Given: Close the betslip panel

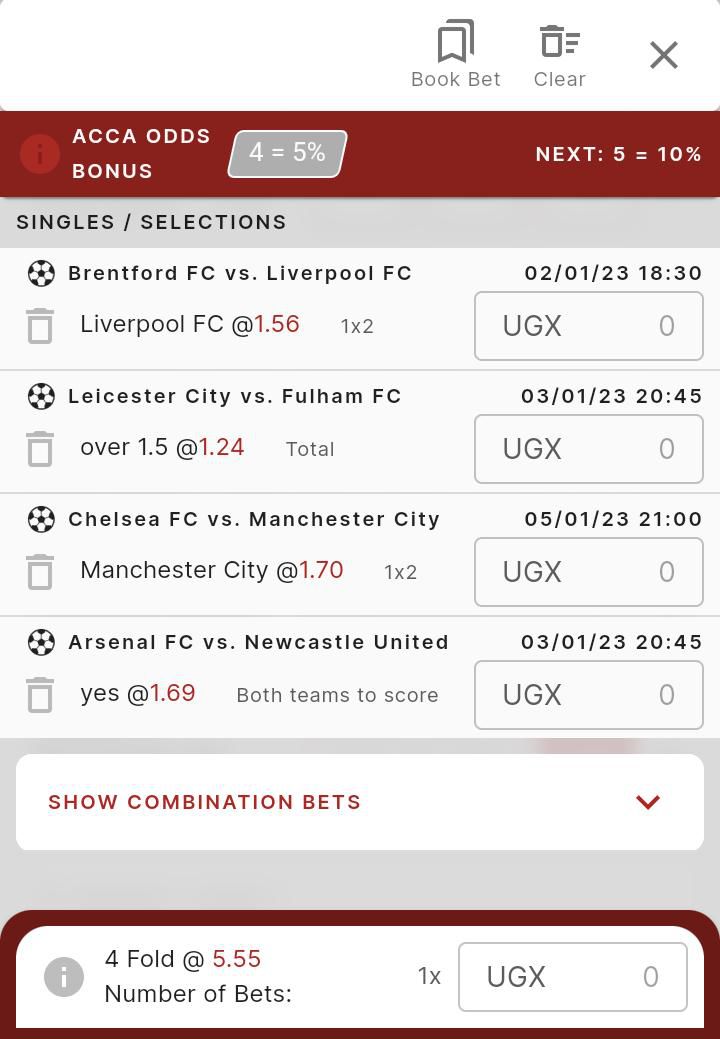Looking at the screenshot, I should pyautogui.click(x=664, y=55).
